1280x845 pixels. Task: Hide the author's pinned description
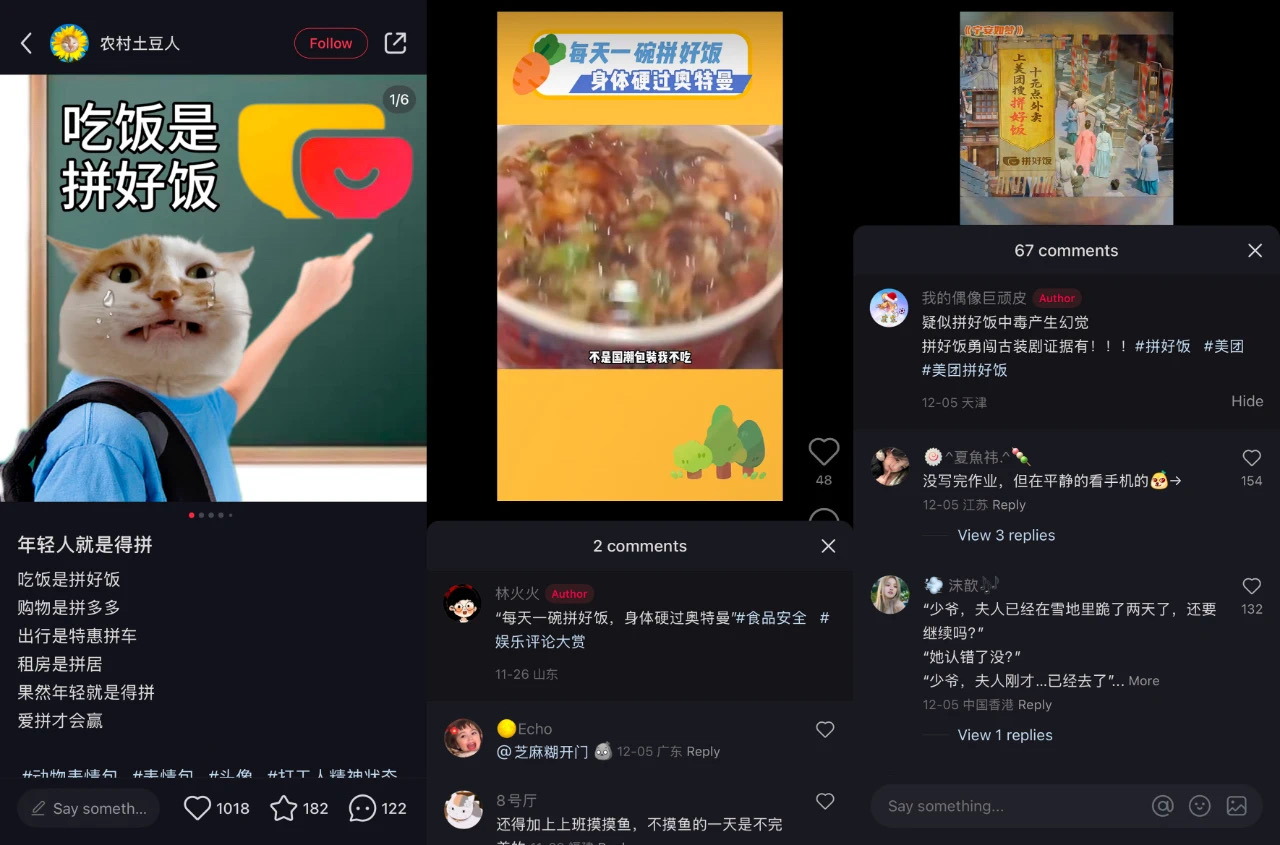pyautogui.click(x=1247, y=401)
